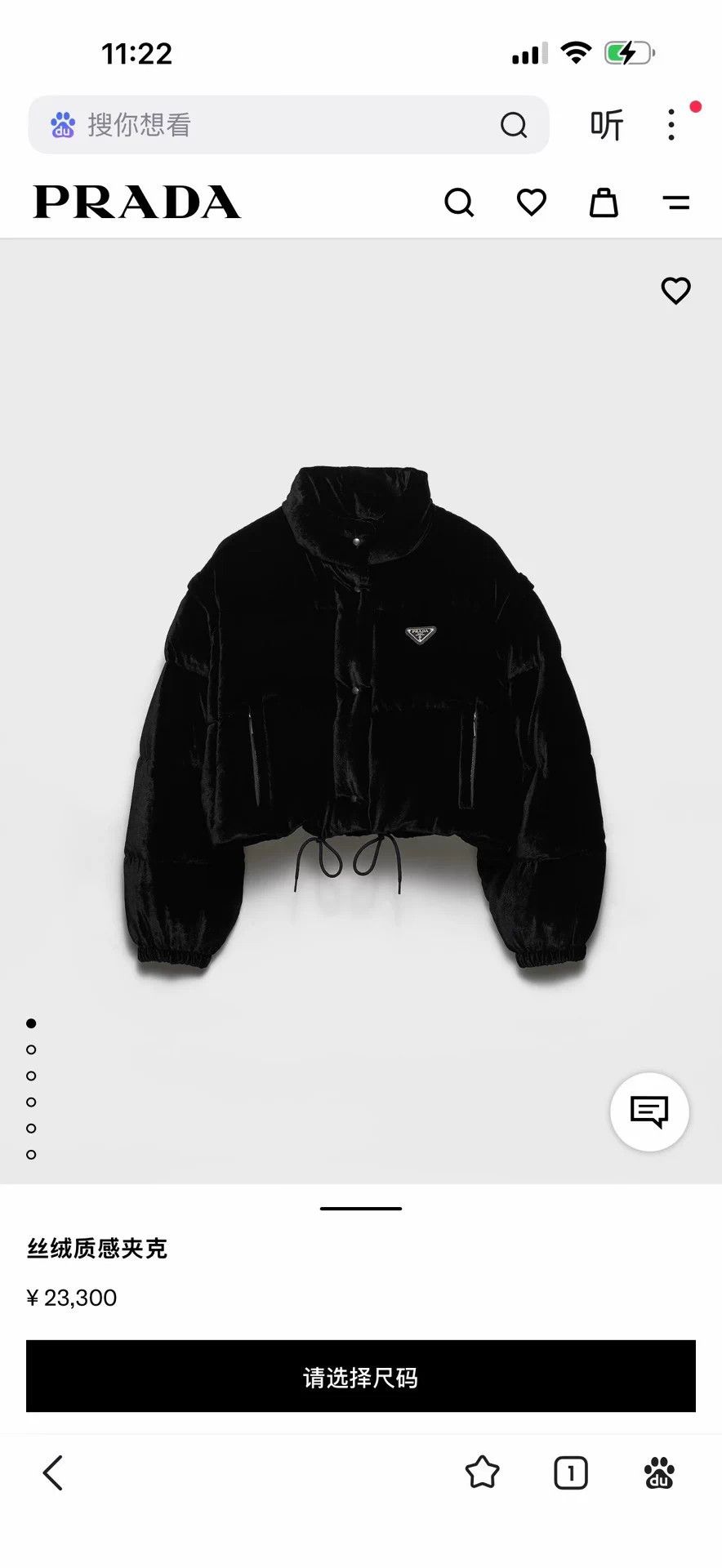The width and height of the screenshot is (722, 1568).
Task: Add the jacket to favorites via image heart
Action: [675, 290]
